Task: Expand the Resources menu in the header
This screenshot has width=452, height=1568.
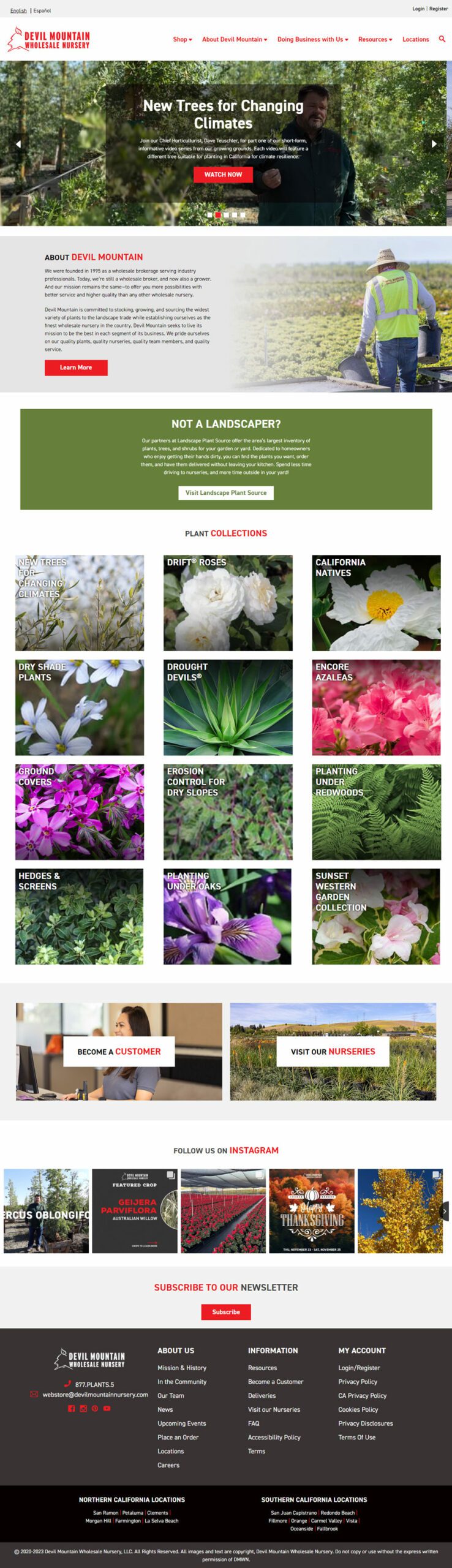Action: pos(375,39)
